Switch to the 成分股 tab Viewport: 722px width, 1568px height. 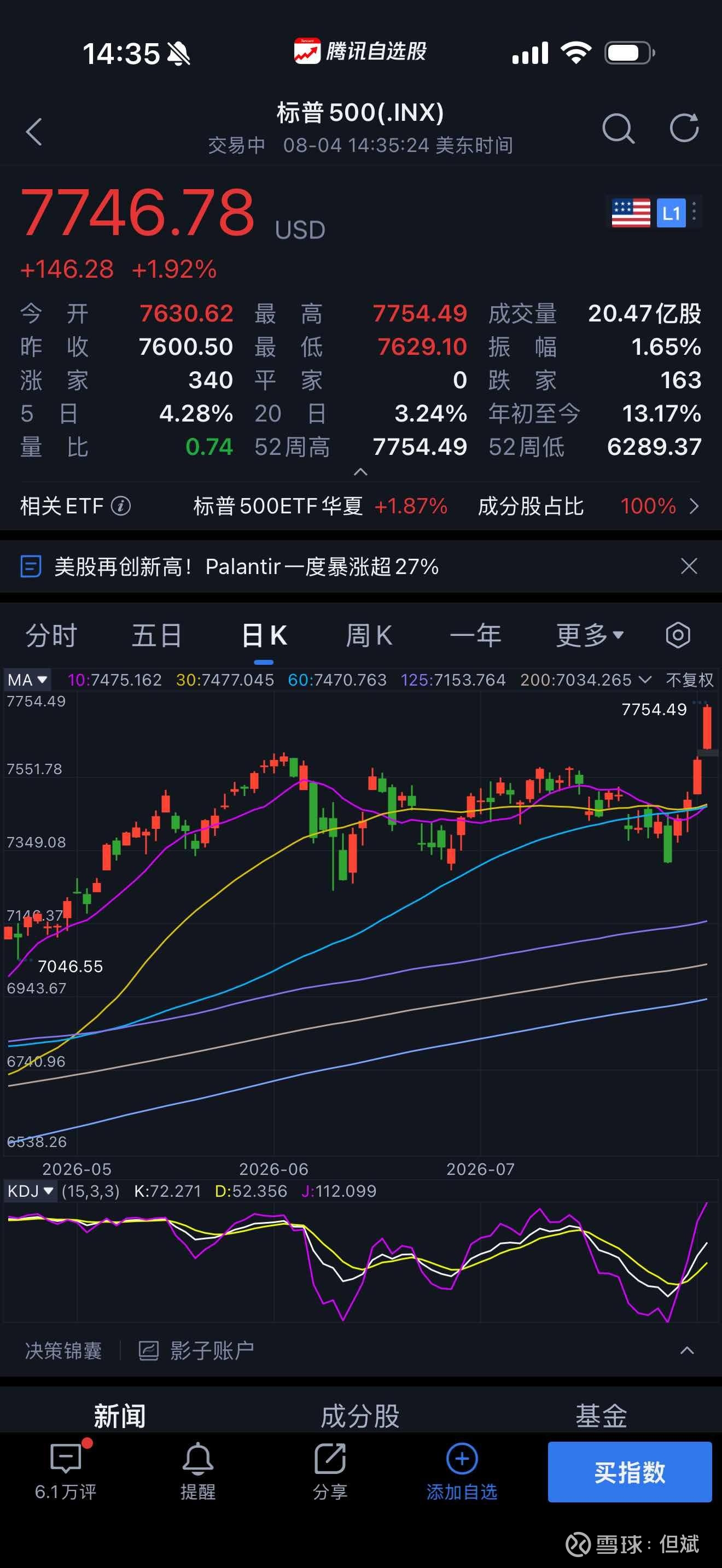360,1416
